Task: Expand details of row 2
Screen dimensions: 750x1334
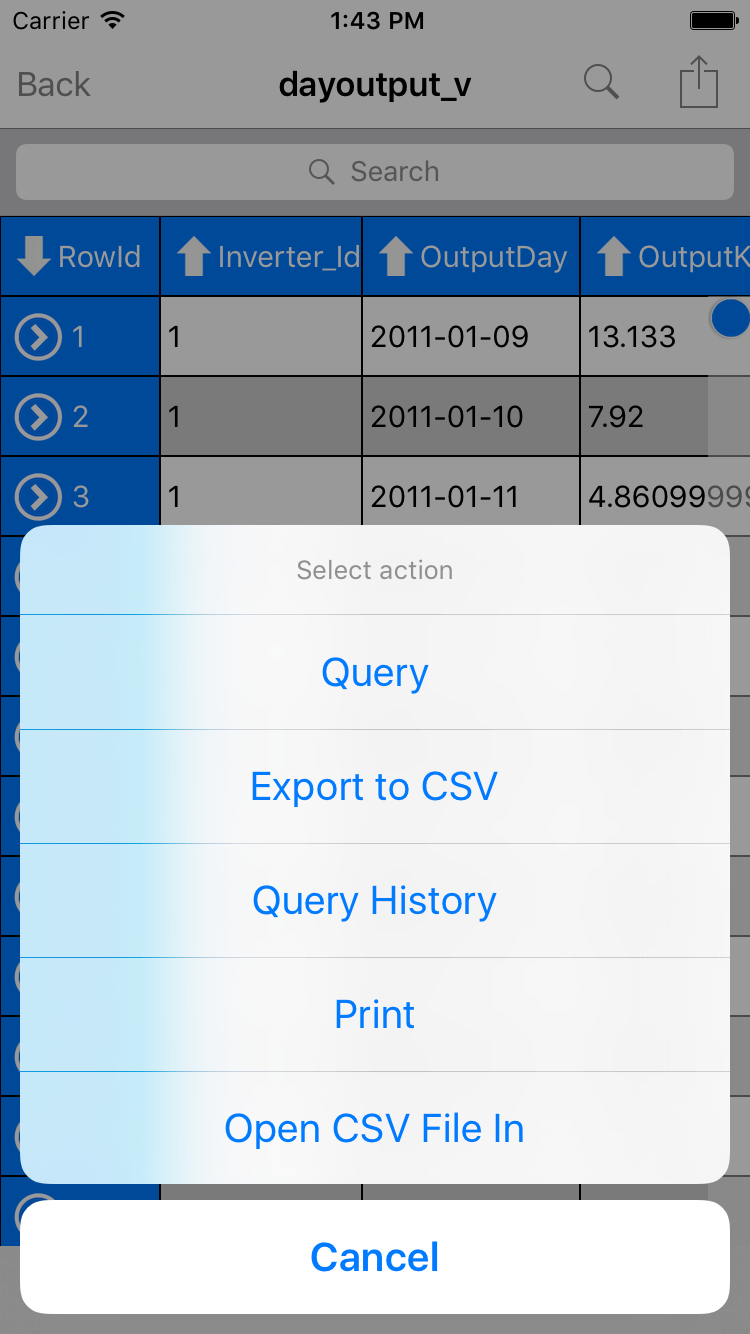Action: (x=38, y=416)
